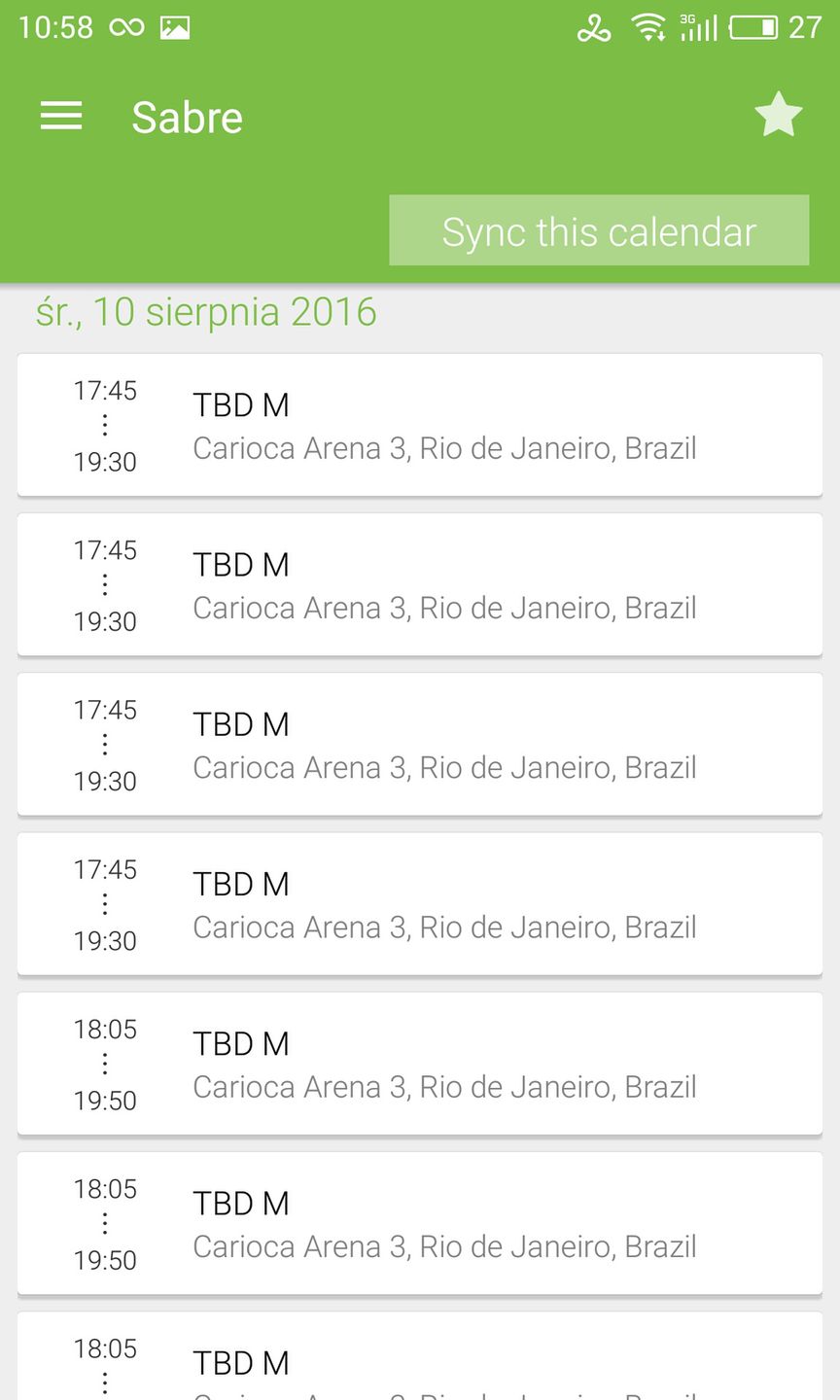
Task: Select the Sabre calendar title
Action: (x=188, y=115)
